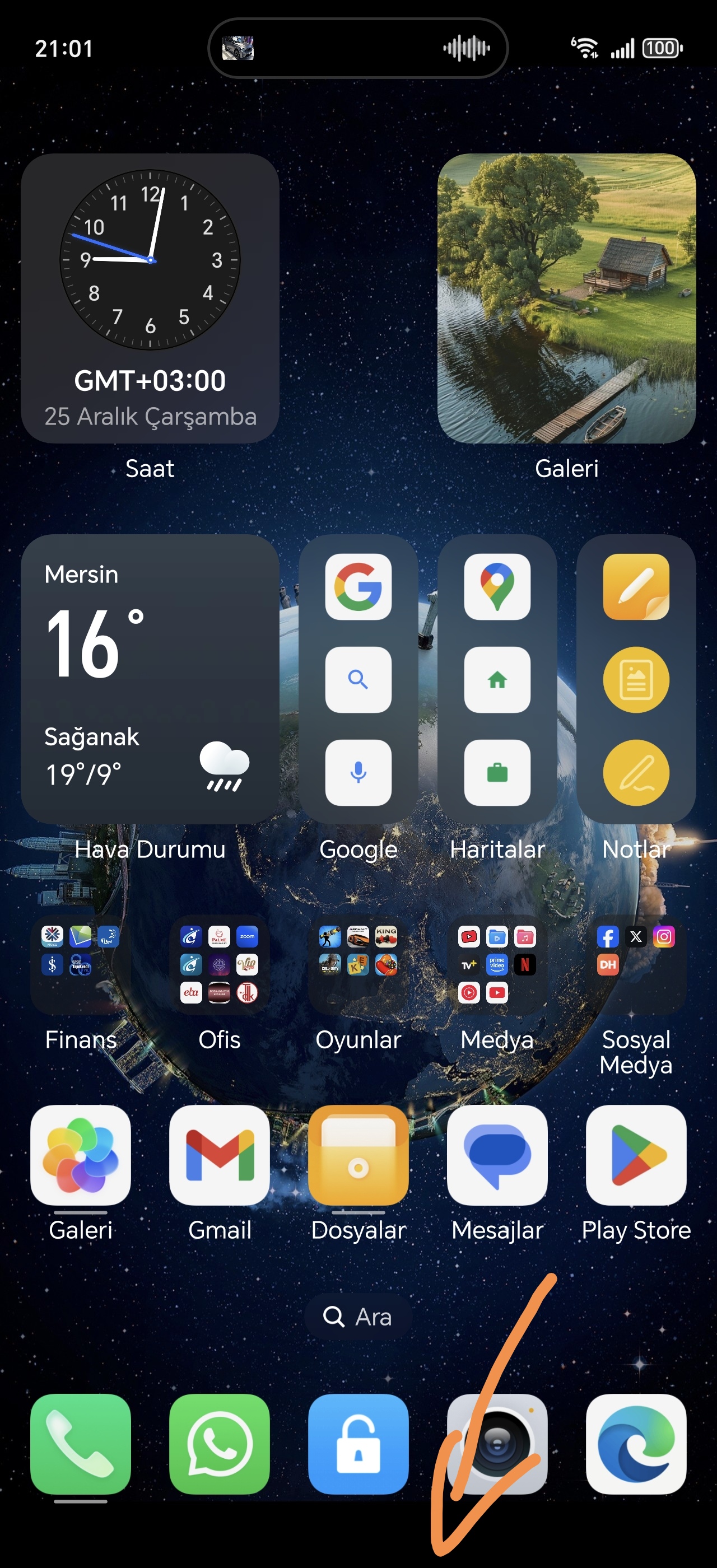The height and width of the screenshot is (1568, 717).
Task: Open the Ofis folder
Action: 219,965
